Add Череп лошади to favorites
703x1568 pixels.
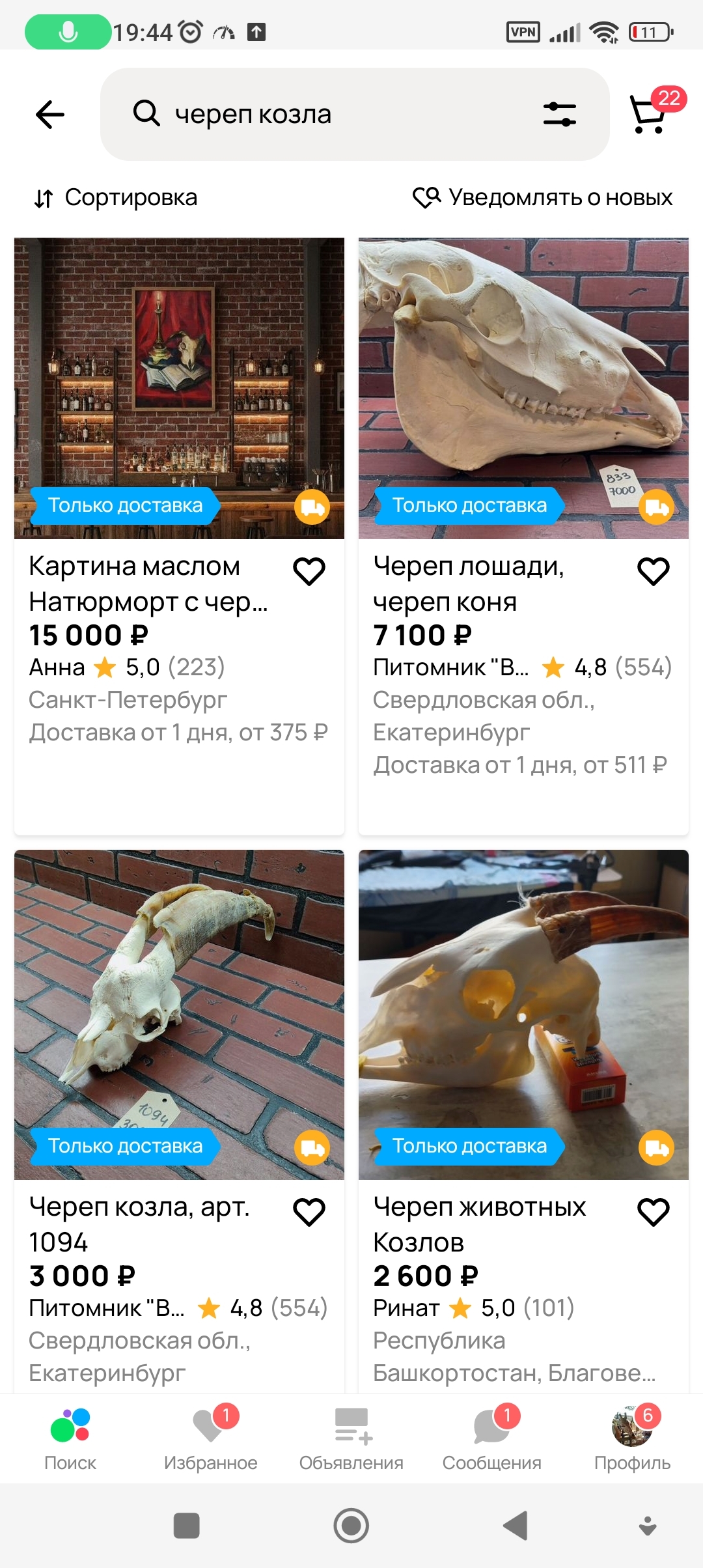[x=654, y=572]
